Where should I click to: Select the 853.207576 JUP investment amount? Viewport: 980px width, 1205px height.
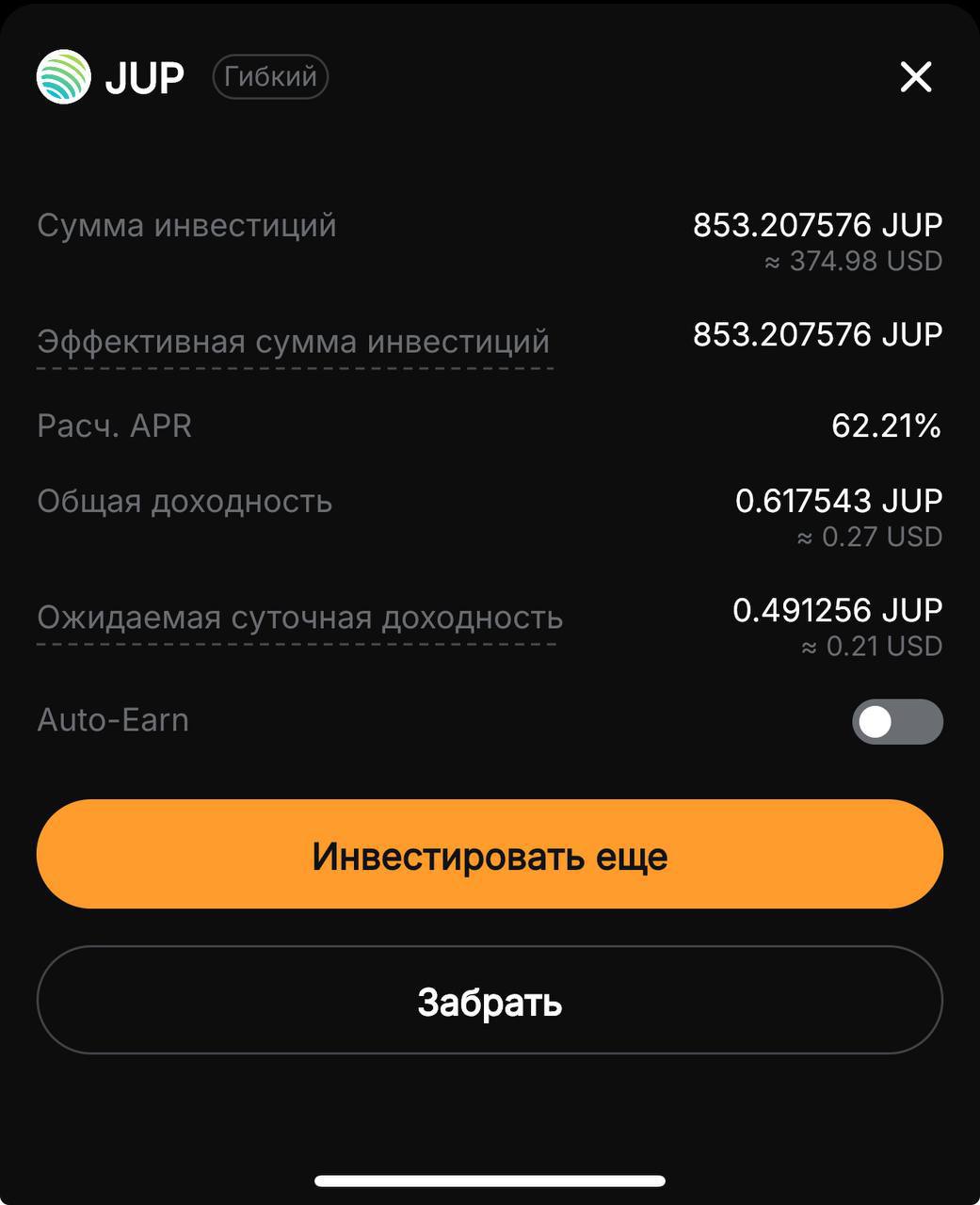click(x=817, y=225)
